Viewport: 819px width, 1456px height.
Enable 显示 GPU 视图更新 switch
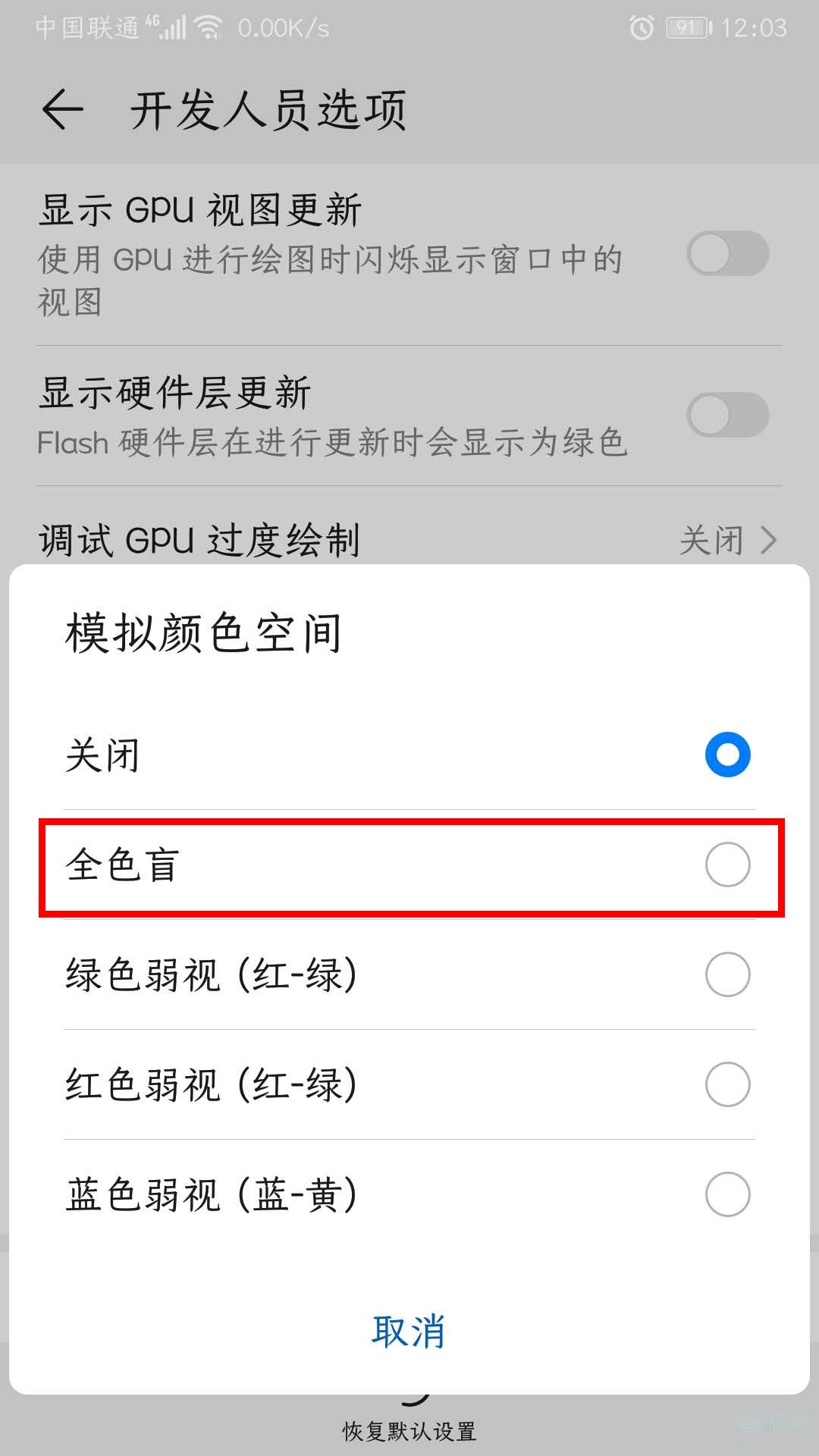coord(727,253)
